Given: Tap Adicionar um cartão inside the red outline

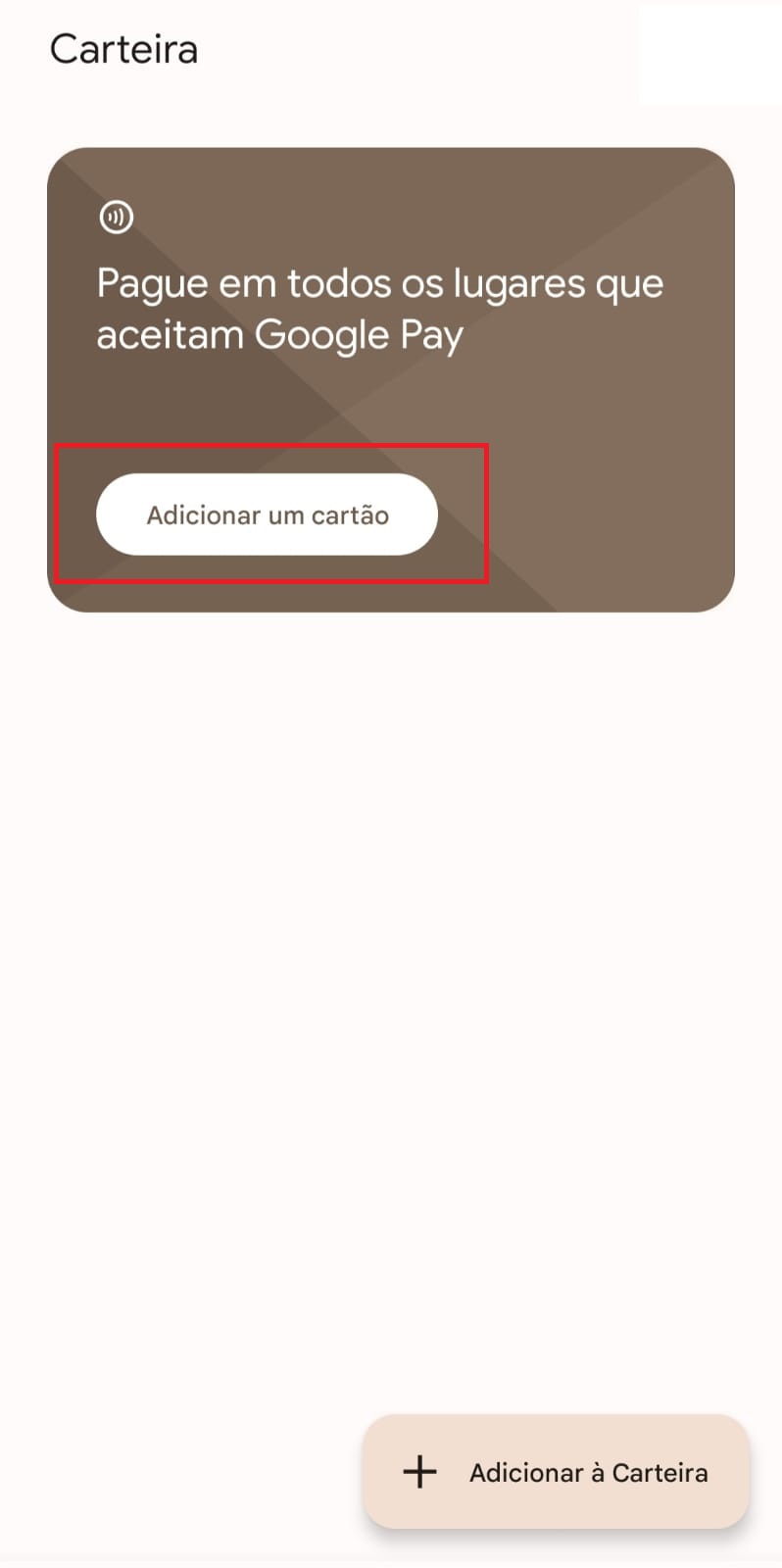Looking at the screenshot, I should coord(267,514).
